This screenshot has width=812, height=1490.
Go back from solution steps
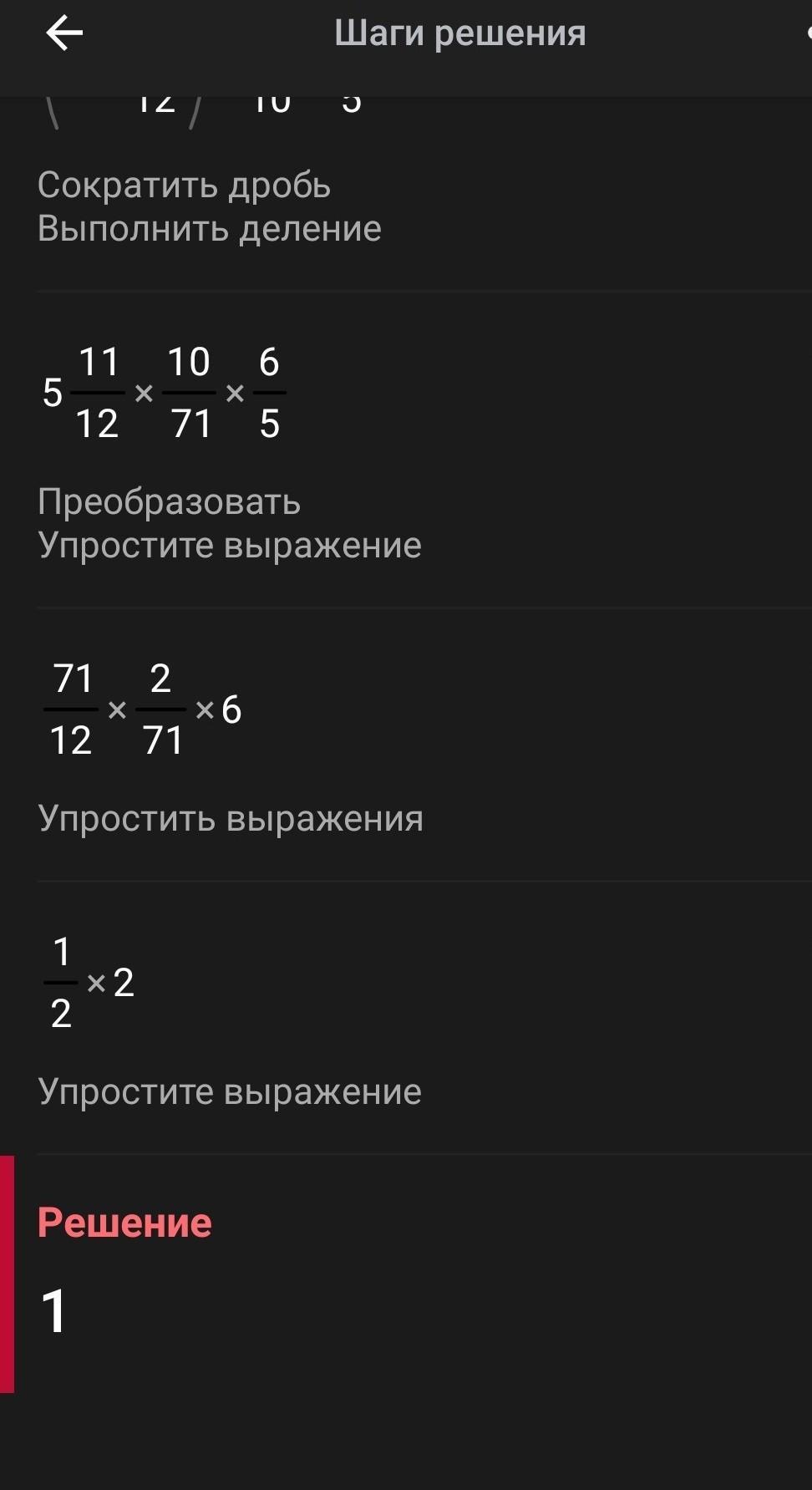[63, 33]
